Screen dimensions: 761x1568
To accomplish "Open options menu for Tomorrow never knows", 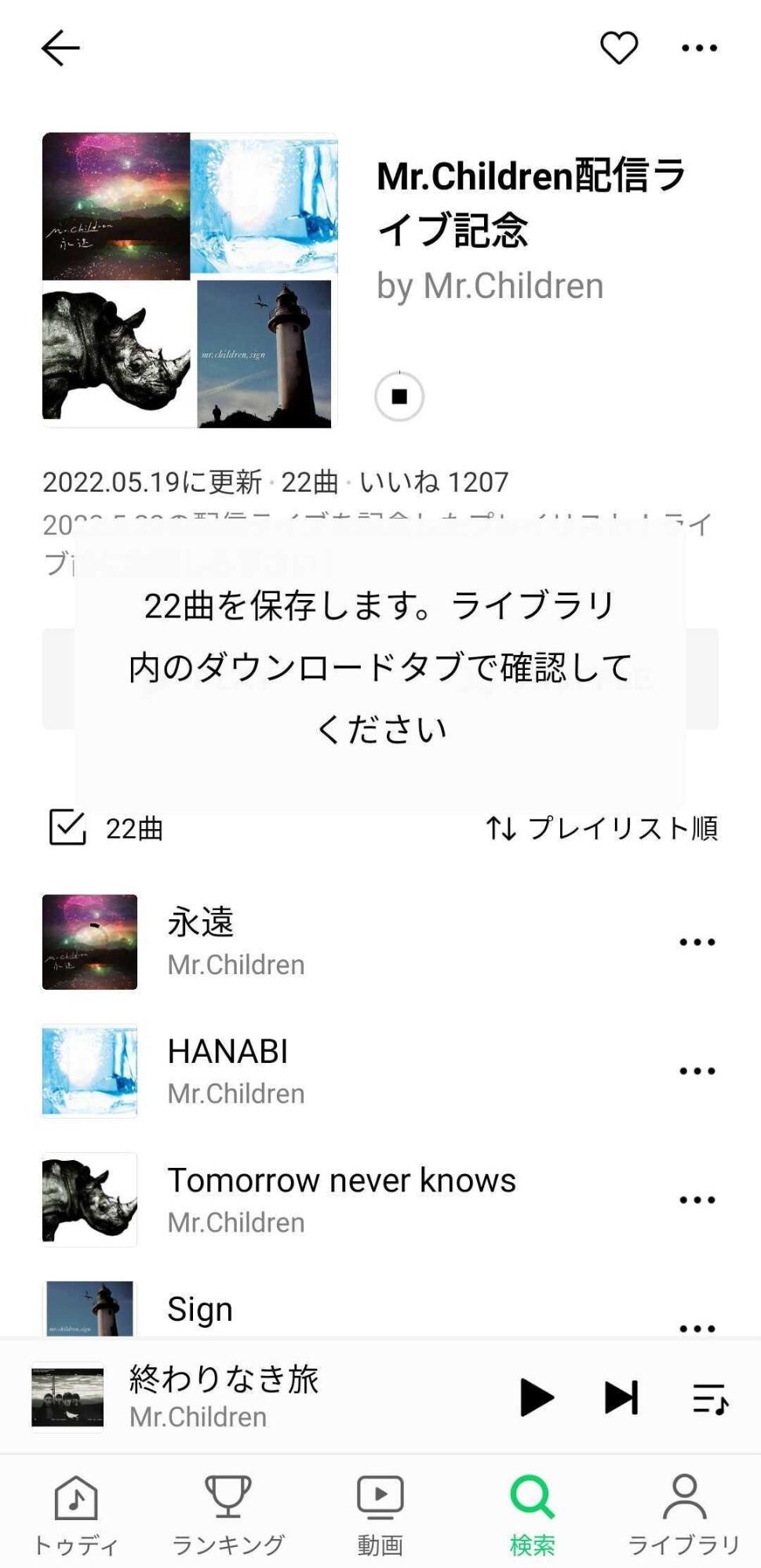I will tap(695, 1198).
